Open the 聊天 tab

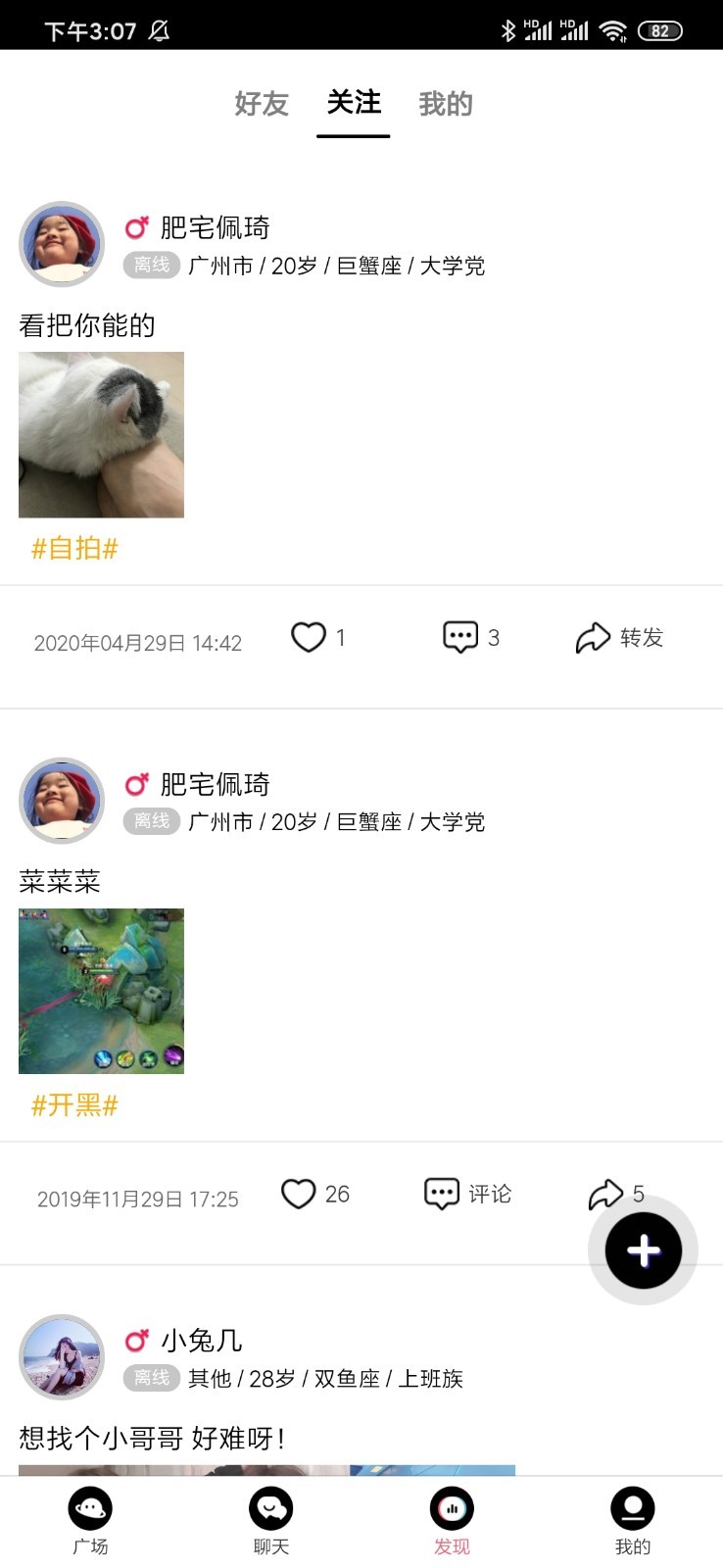pos(271,1520)
